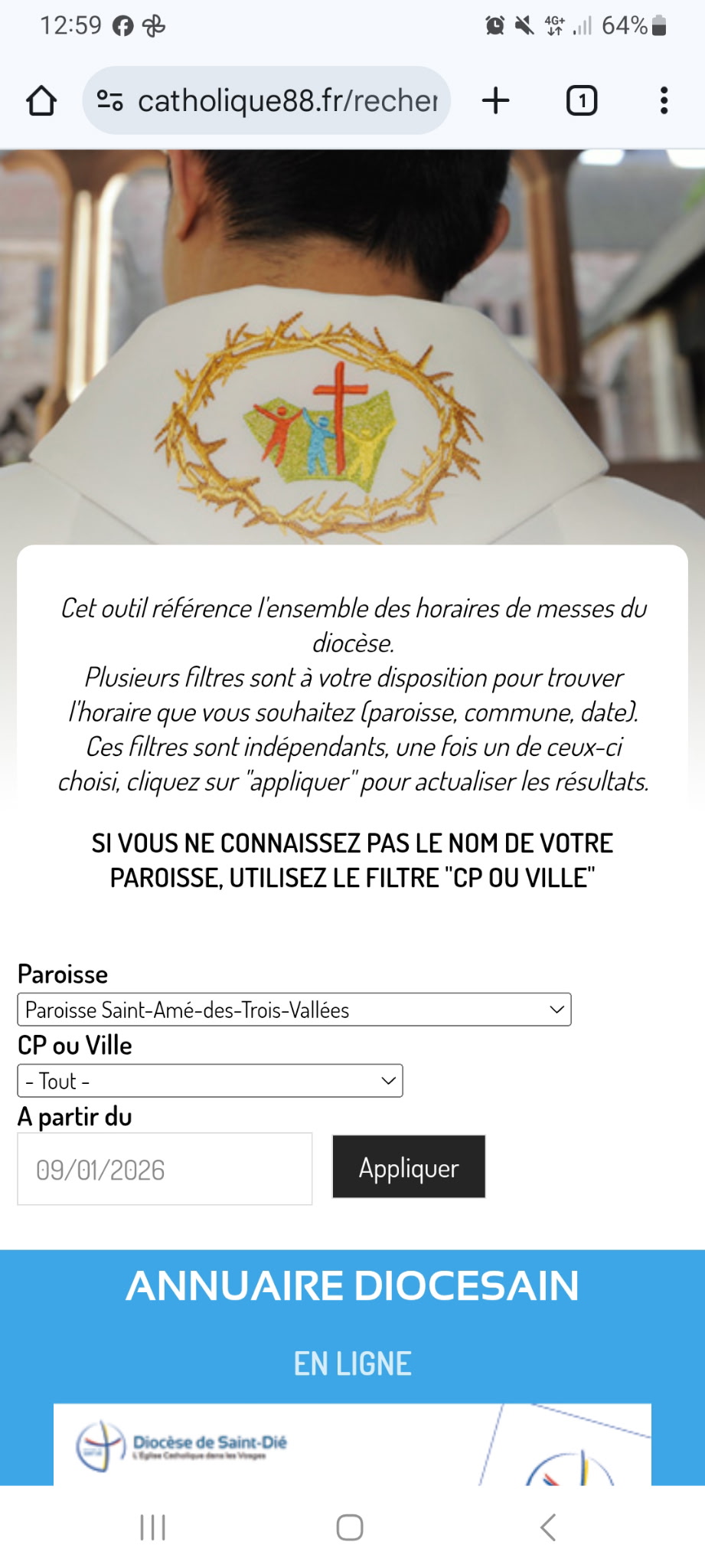Go to the browser home page

(41, 100)
